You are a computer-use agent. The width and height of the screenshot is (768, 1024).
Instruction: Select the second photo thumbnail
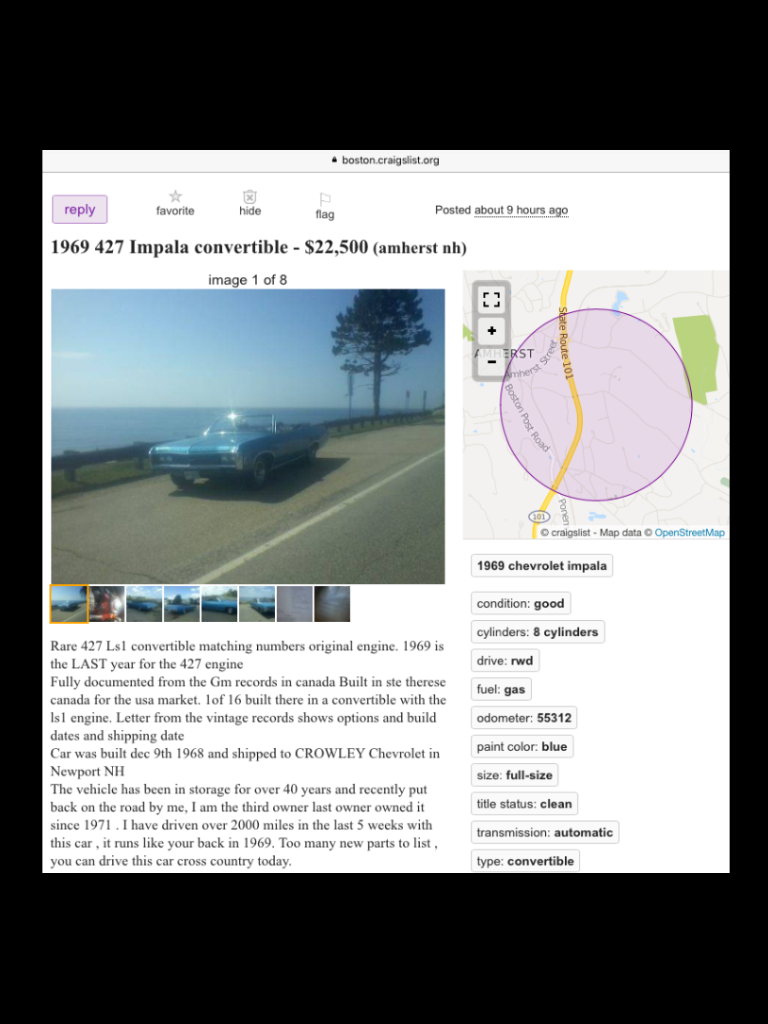107,604
